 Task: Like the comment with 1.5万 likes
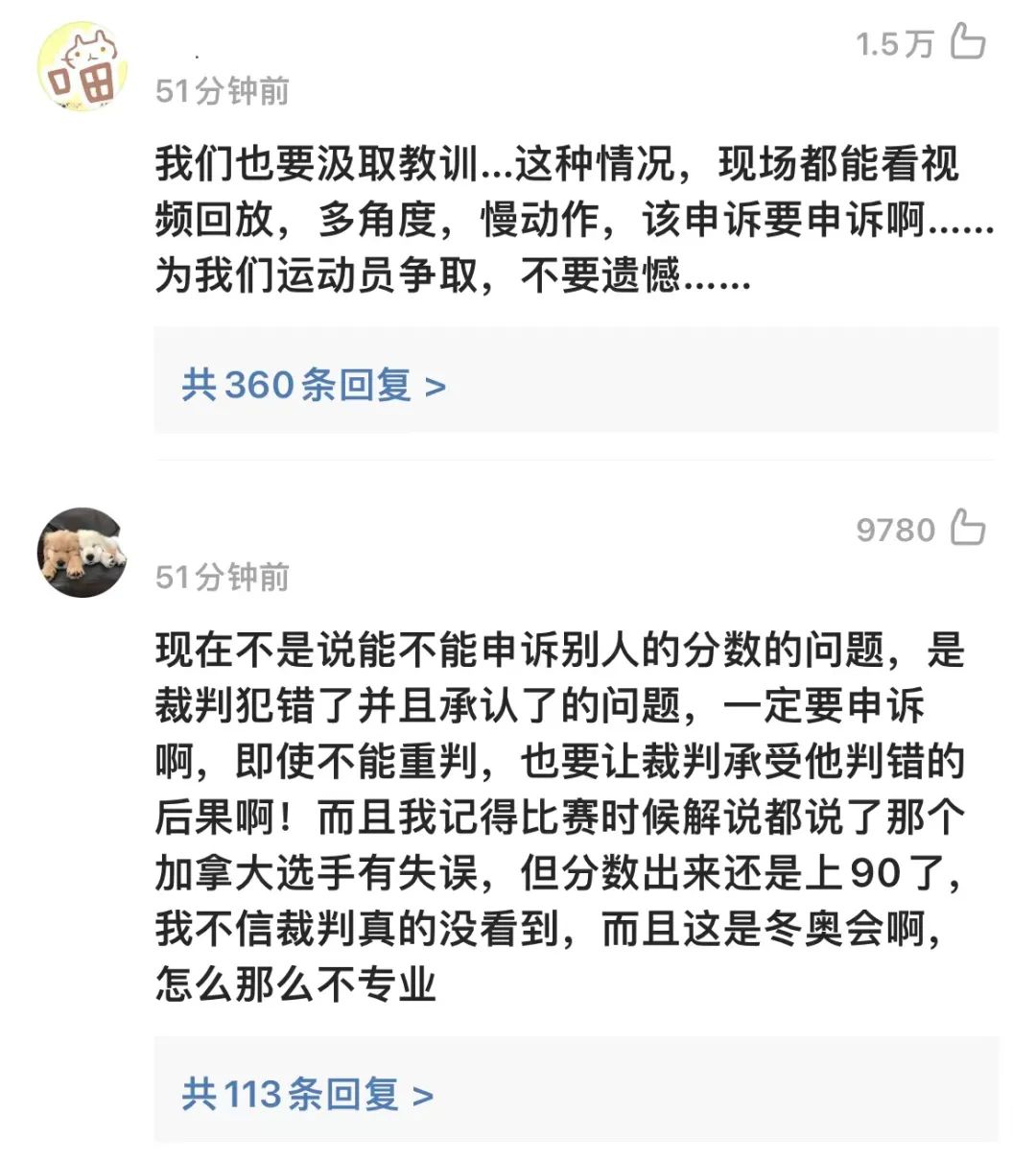(x=967, y=42)
